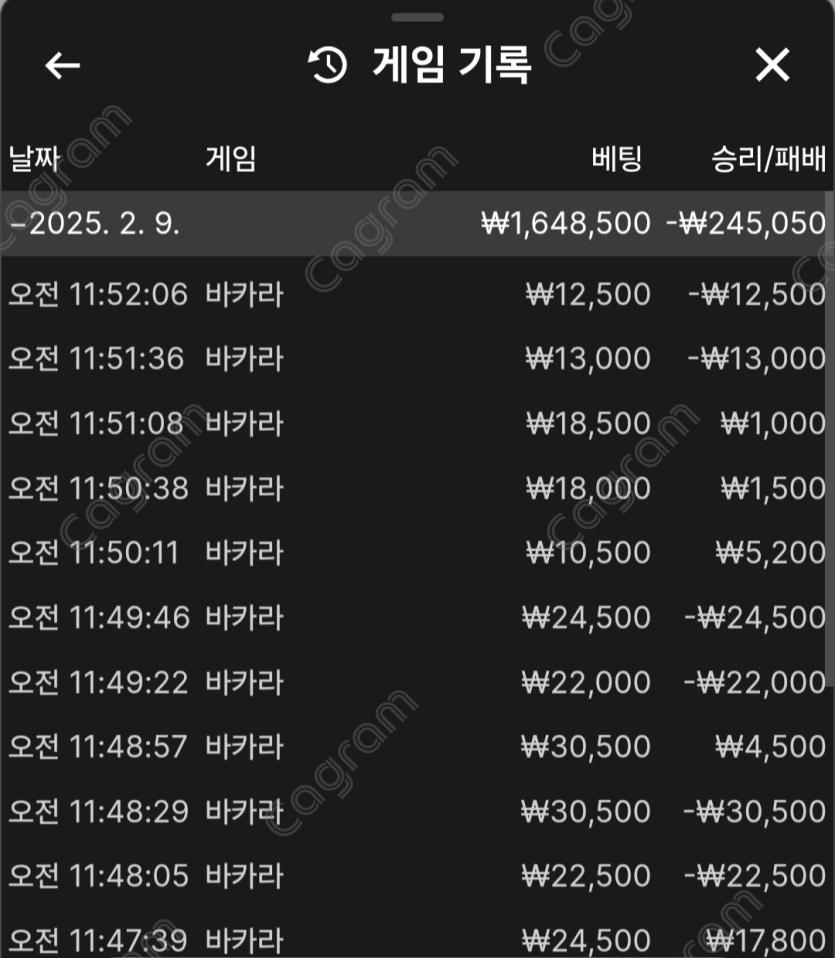Go back using the arrow icon
The height and width of the screenshot is (958, 835).
63,66
